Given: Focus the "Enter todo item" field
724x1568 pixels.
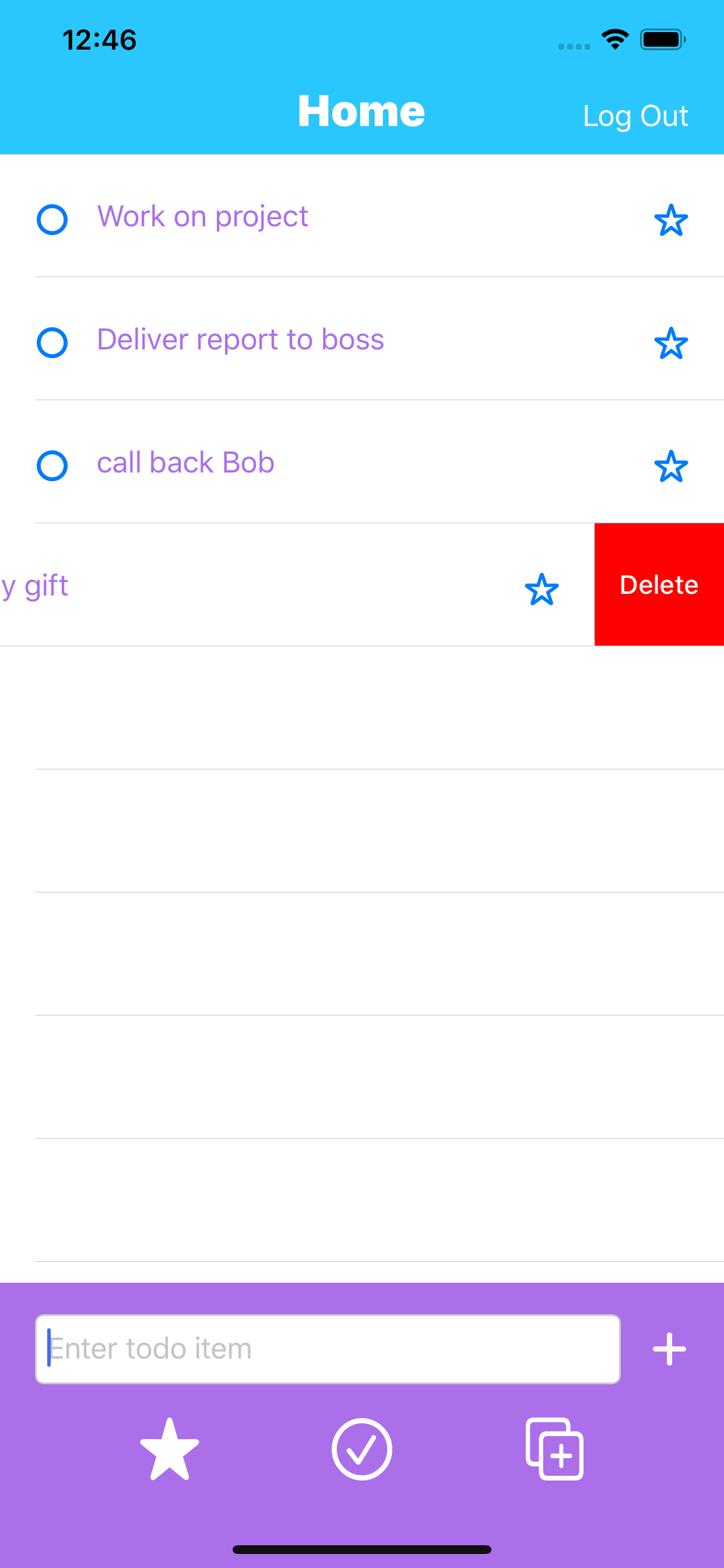Looking at the screenshot, I should point(328,1349).
